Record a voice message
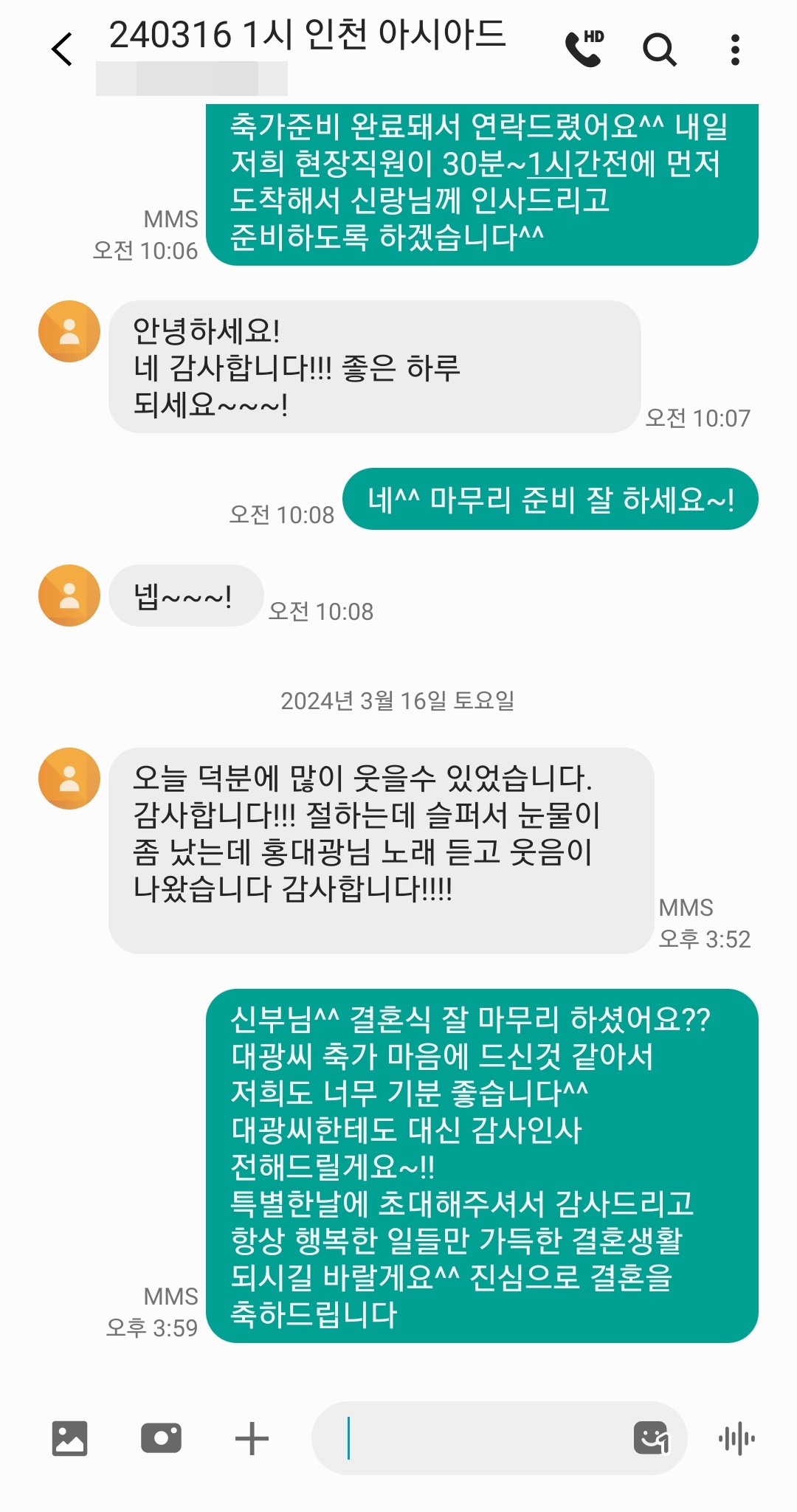Screen dimensions: 797x1512 pos(736,1438)
